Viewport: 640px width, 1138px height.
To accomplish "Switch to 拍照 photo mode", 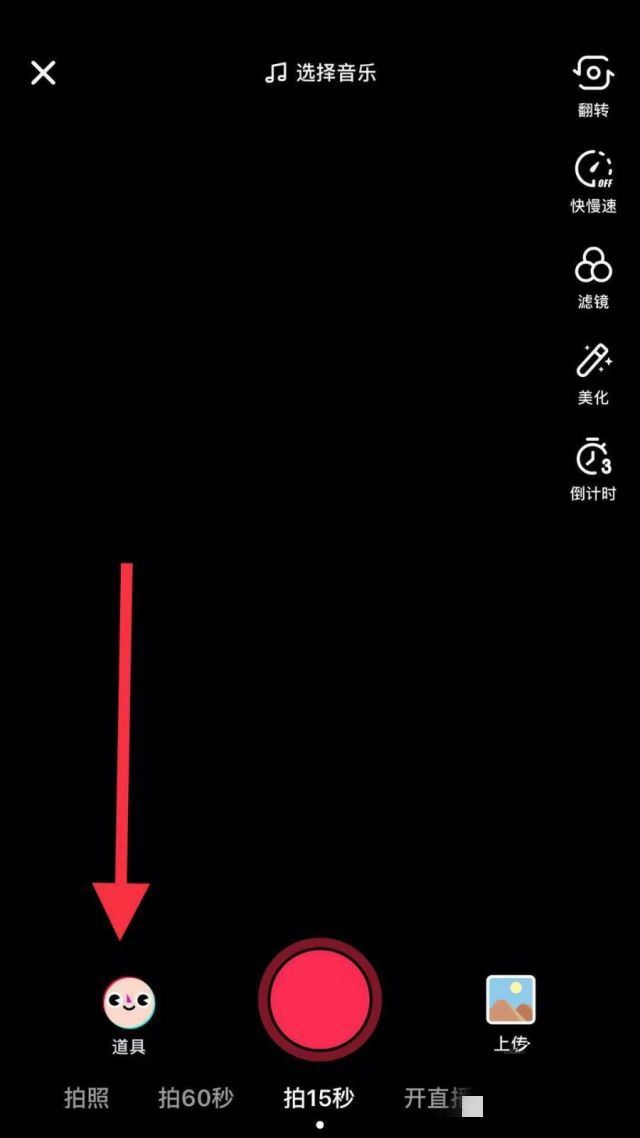I will pyautogui.click(x=86, y=1098).
